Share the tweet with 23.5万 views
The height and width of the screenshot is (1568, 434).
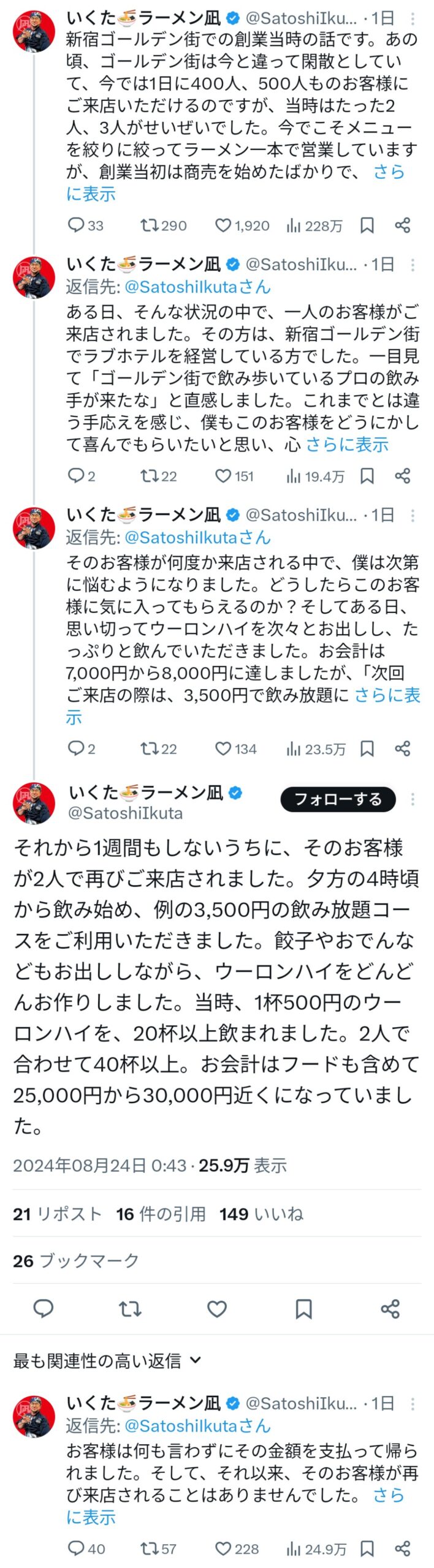403,748
